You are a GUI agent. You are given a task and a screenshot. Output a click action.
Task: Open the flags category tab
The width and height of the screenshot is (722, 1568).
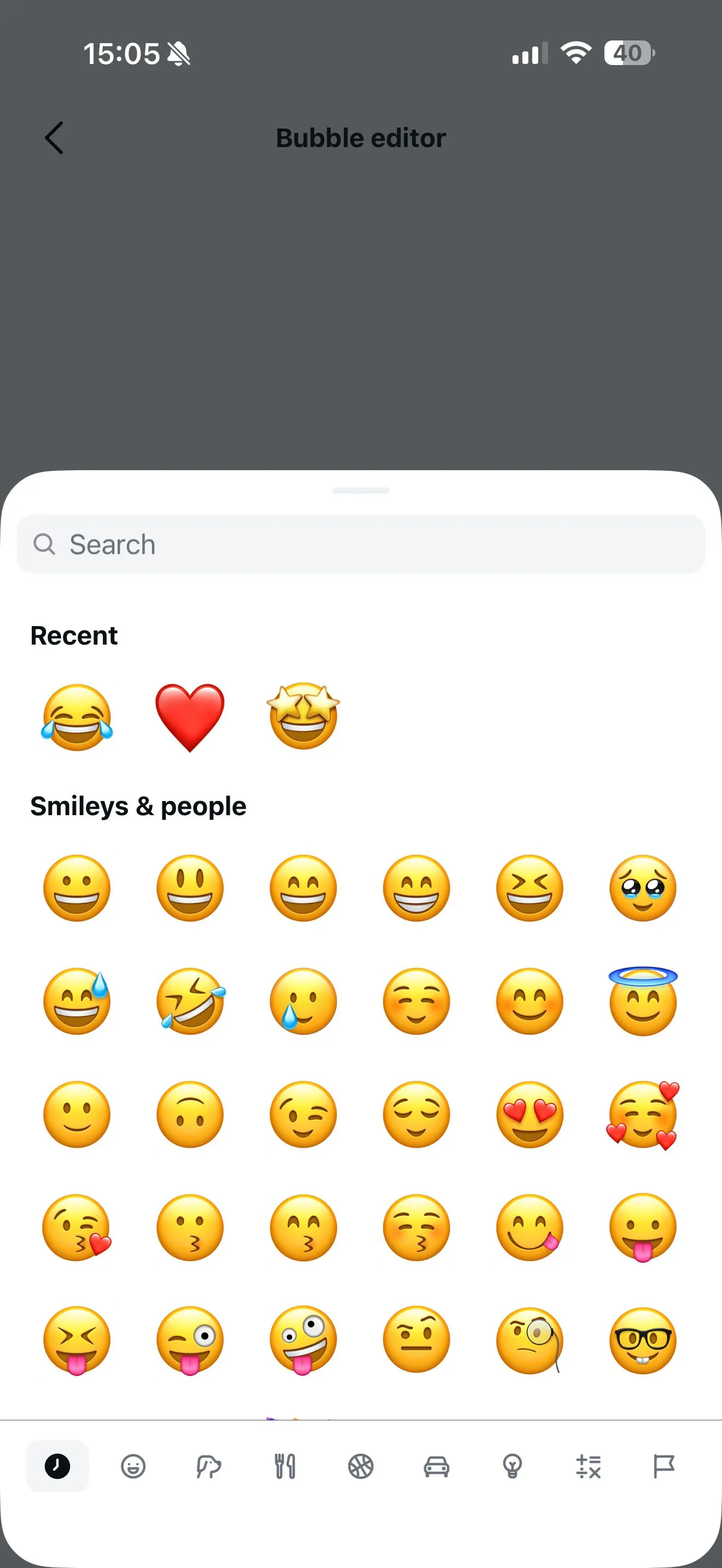click(663, 1466)
